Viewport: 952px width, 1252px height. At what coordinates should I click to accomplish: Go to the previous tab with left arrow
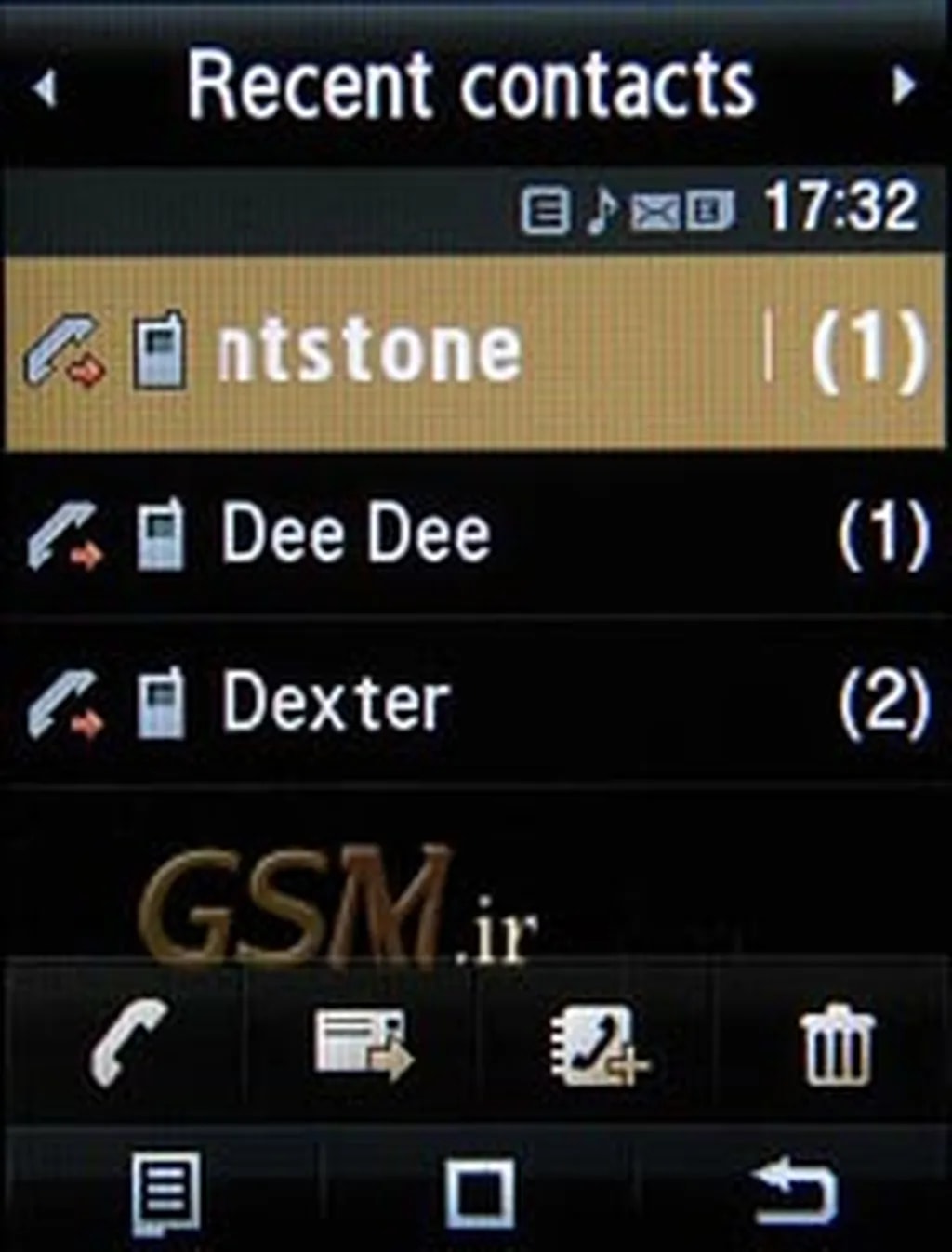44,88
